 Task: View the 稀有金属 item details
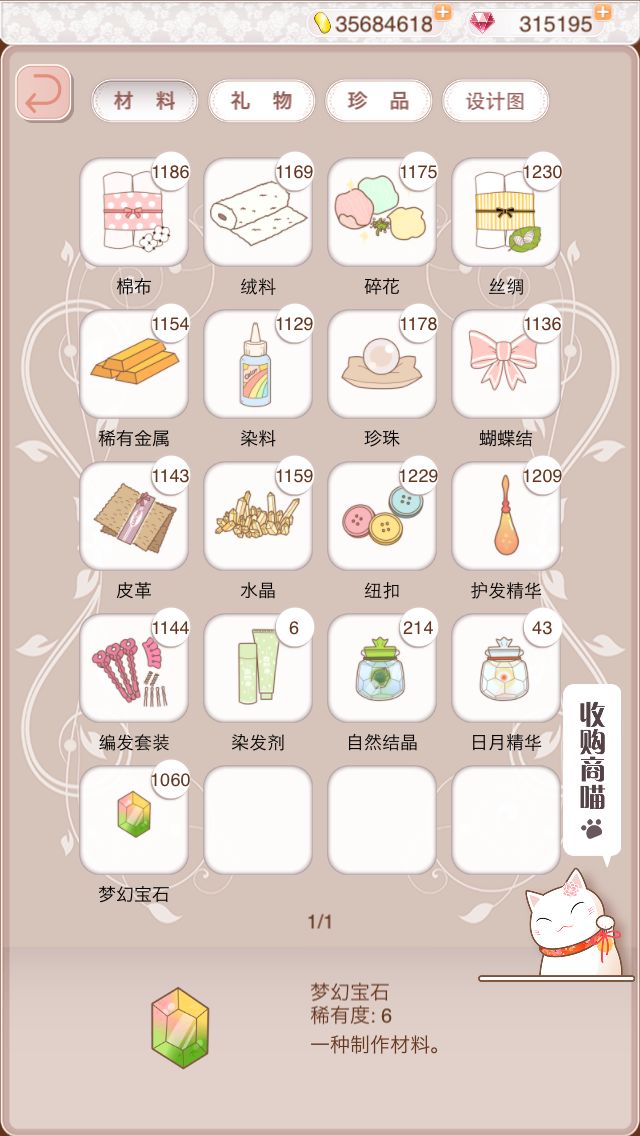(x=134, y=364)
